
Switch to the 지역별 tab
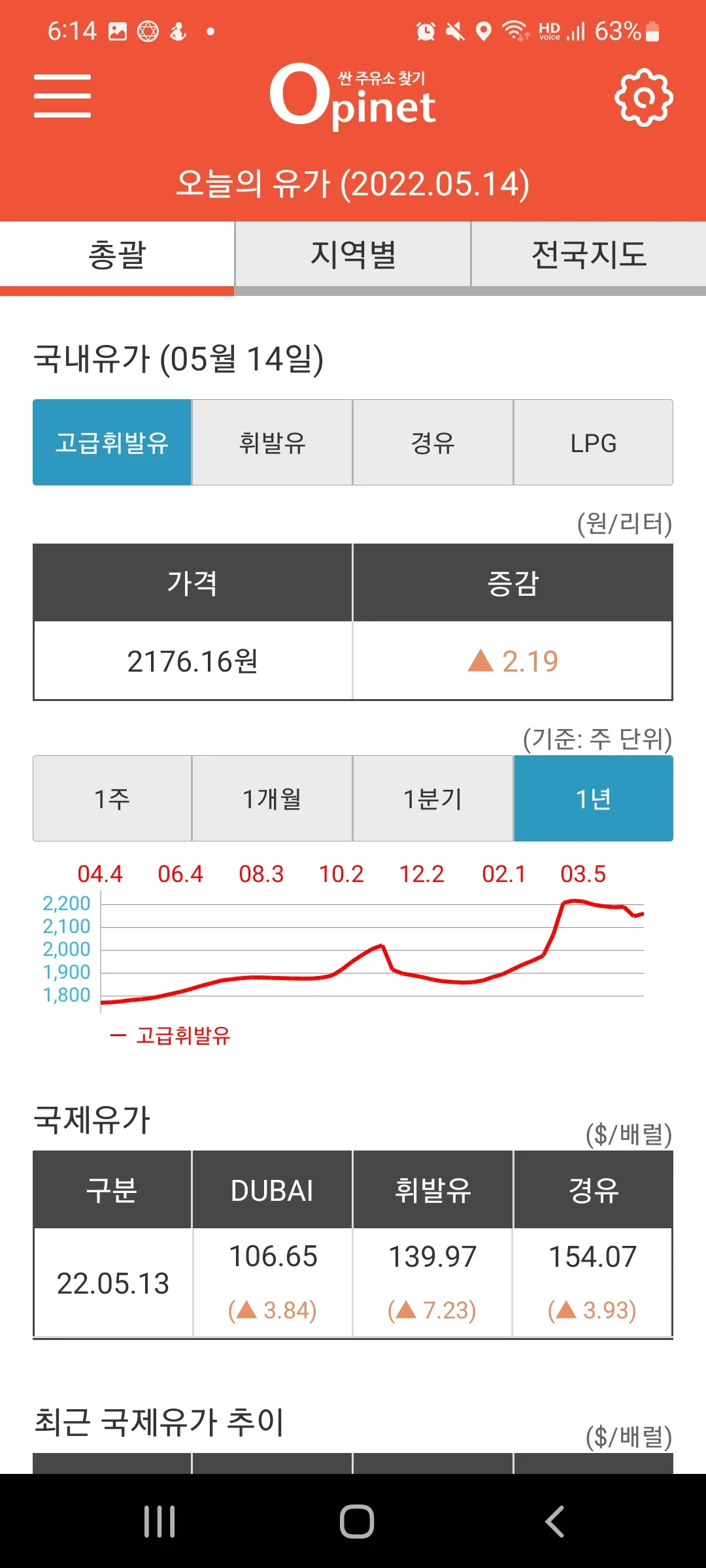click(353, 255)
